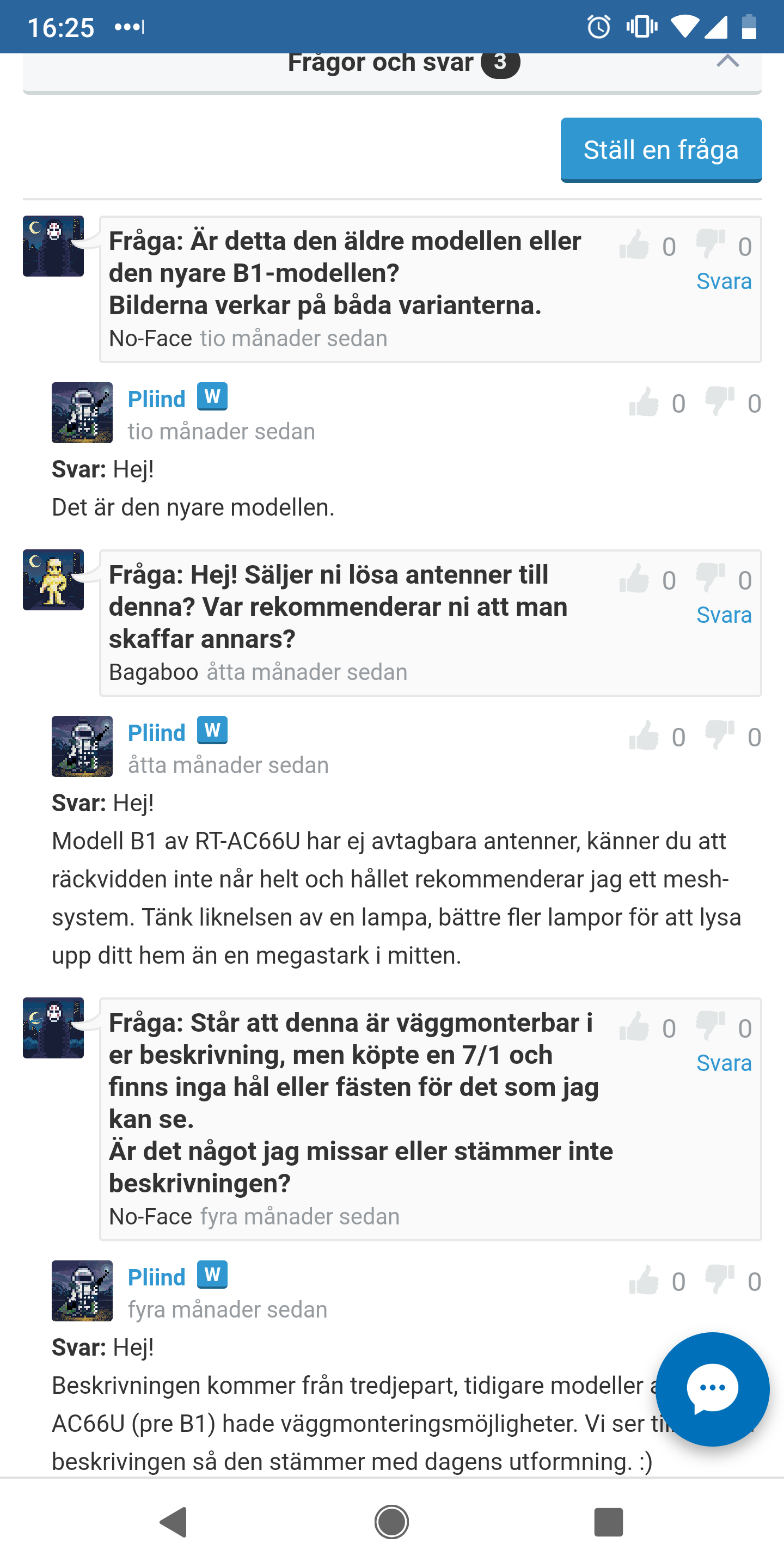Dislike Pliind's answer from åtta månader sedan

pos(719,736)
